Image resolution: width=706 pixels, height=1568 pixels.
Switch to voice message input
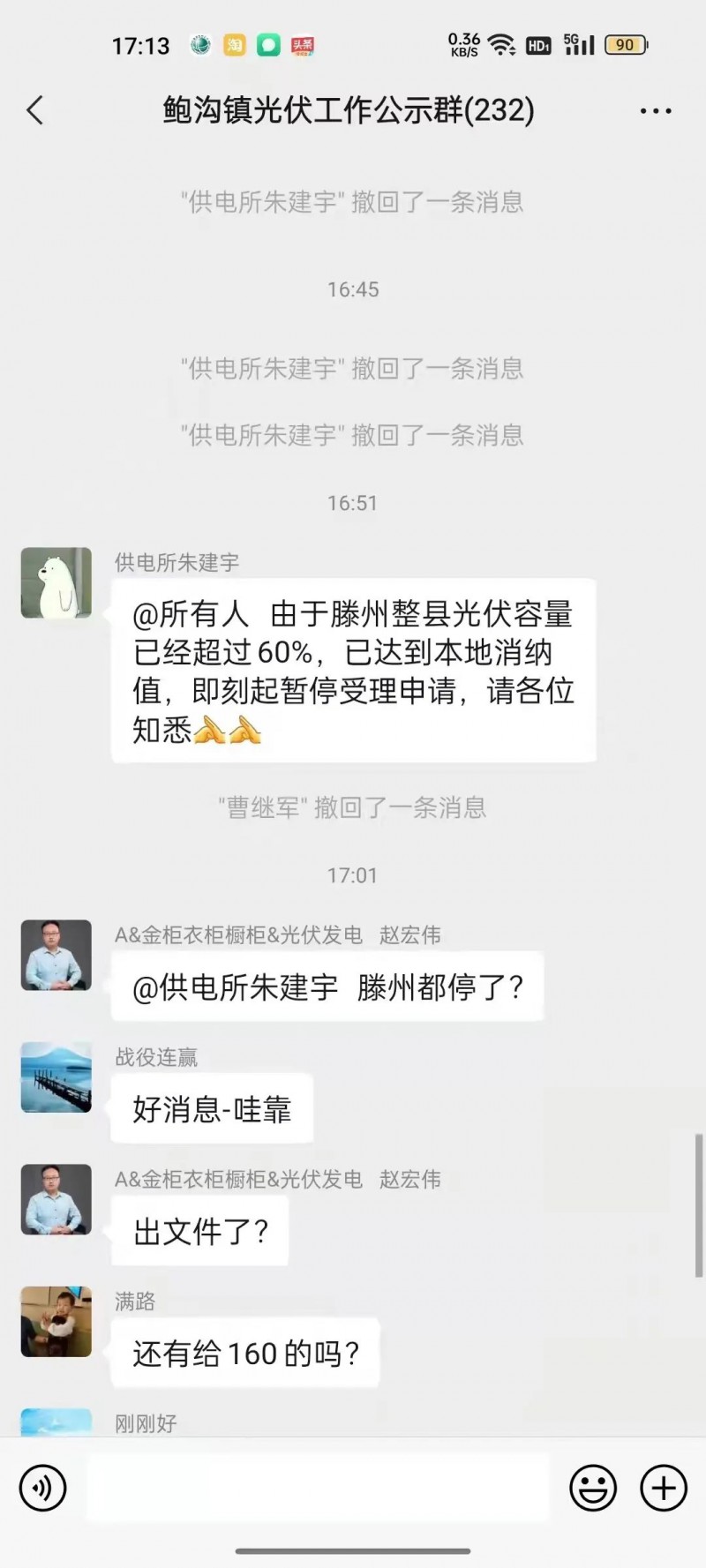pos(42,1488)
